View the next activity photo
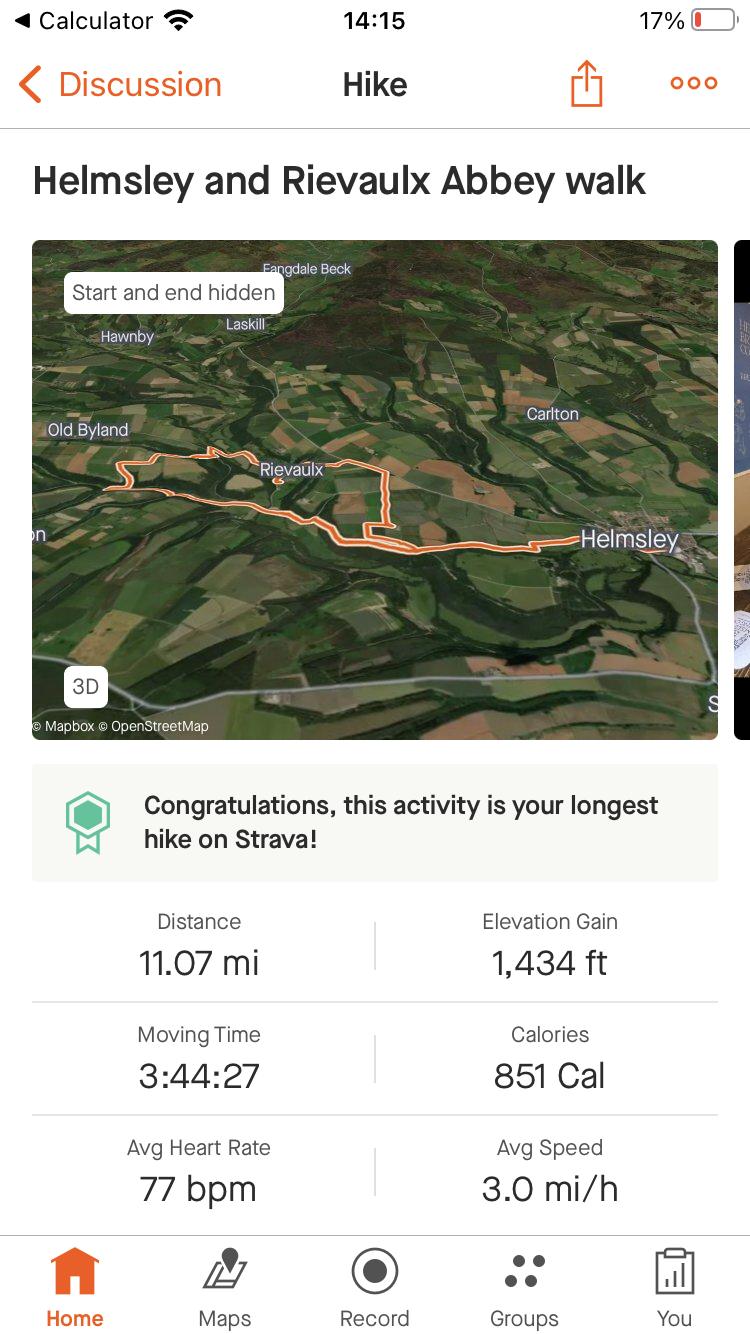 click(x=741, y=490)
